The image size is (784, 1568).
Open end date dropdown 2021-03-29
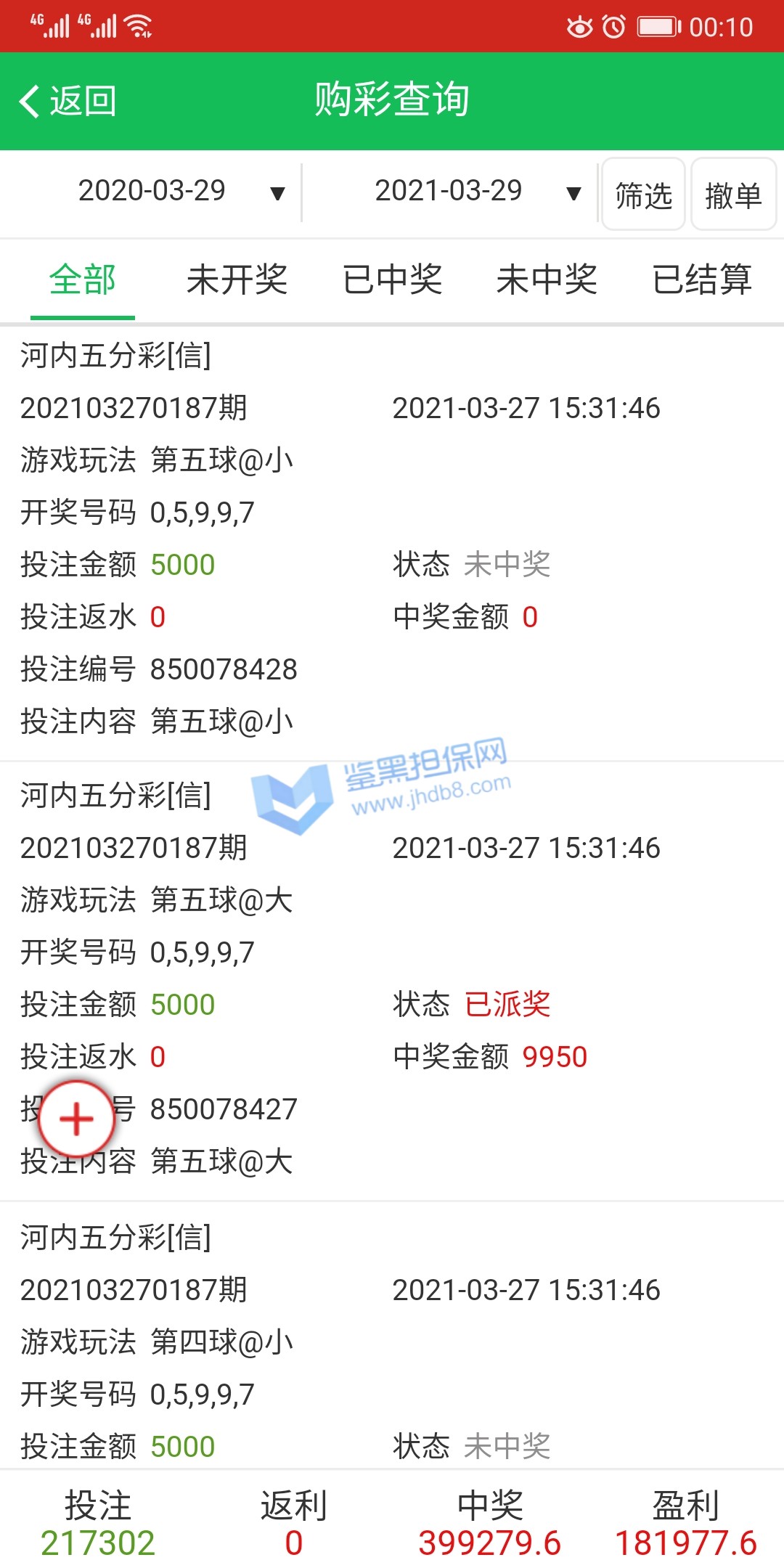point(475,192)
